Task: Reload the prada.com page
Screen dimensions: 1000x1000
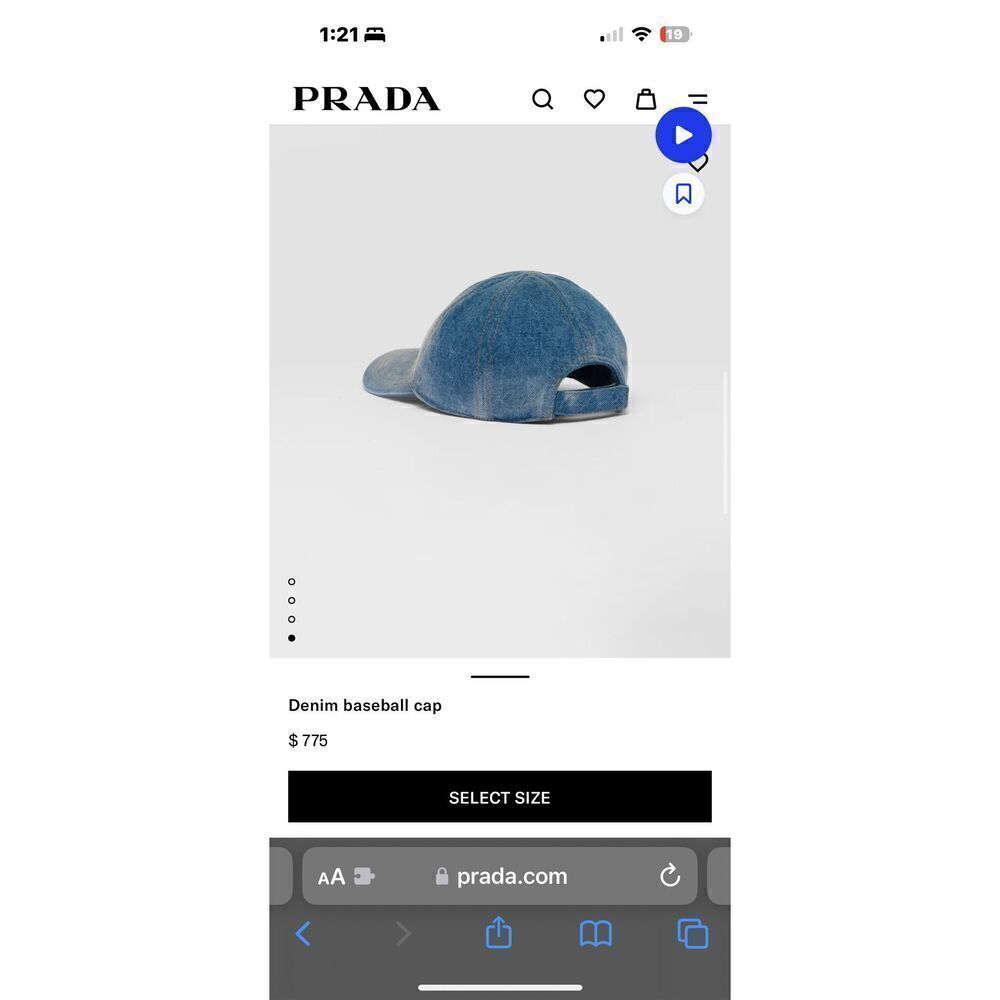Action: (670, 876)
